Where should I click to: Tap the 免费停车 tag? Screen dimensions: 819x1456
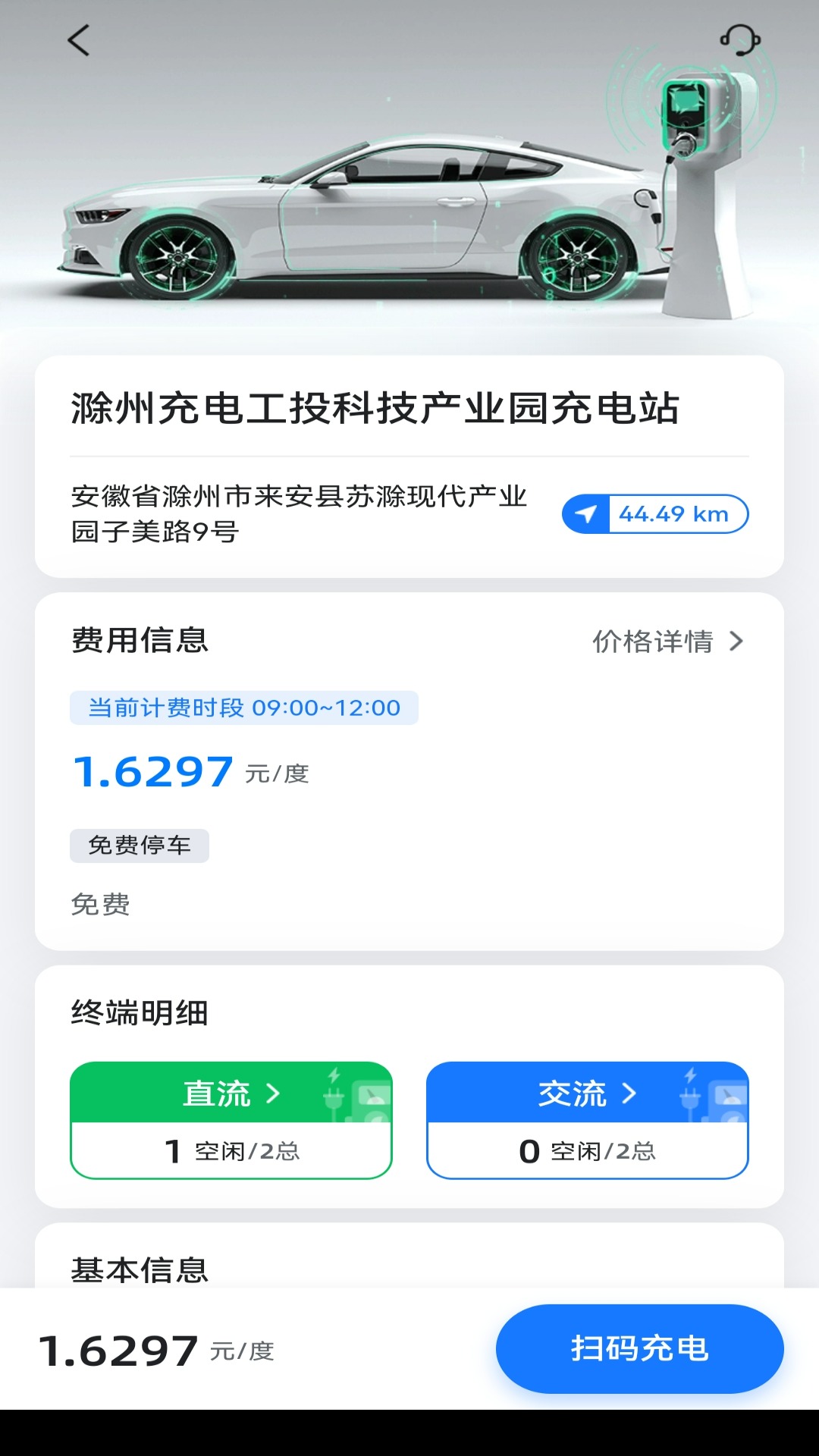pos(139,846)
